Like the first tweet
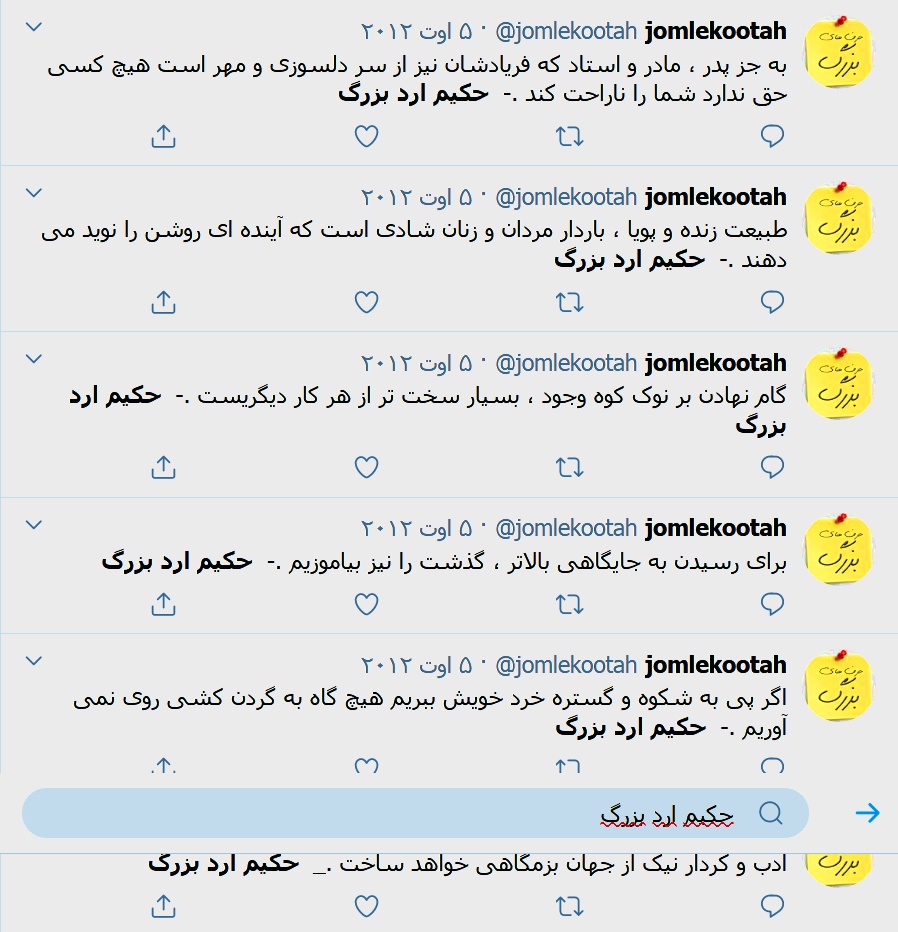 [365, 134]
